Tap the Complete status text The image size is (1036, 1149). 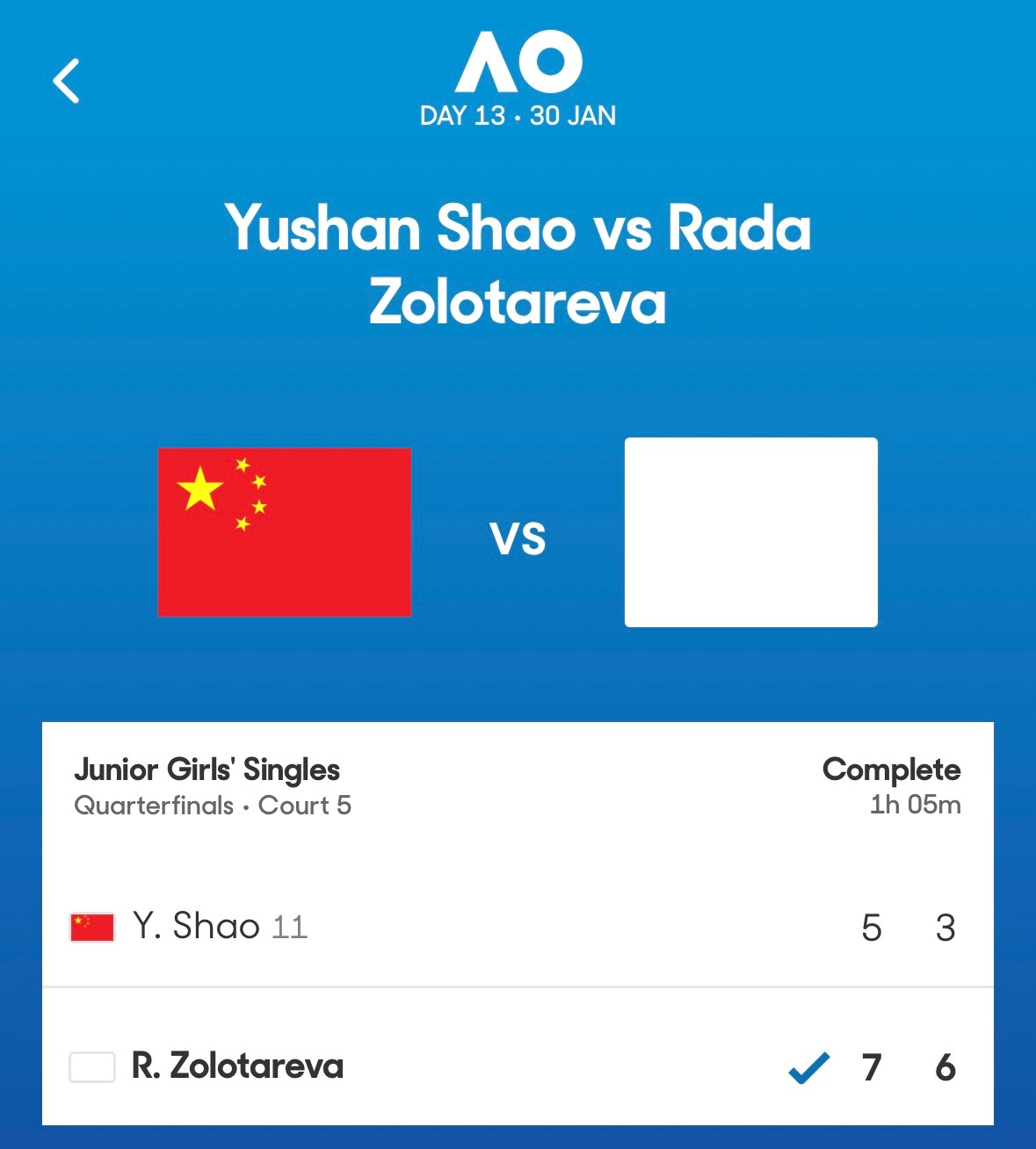[x=892, y=769]
